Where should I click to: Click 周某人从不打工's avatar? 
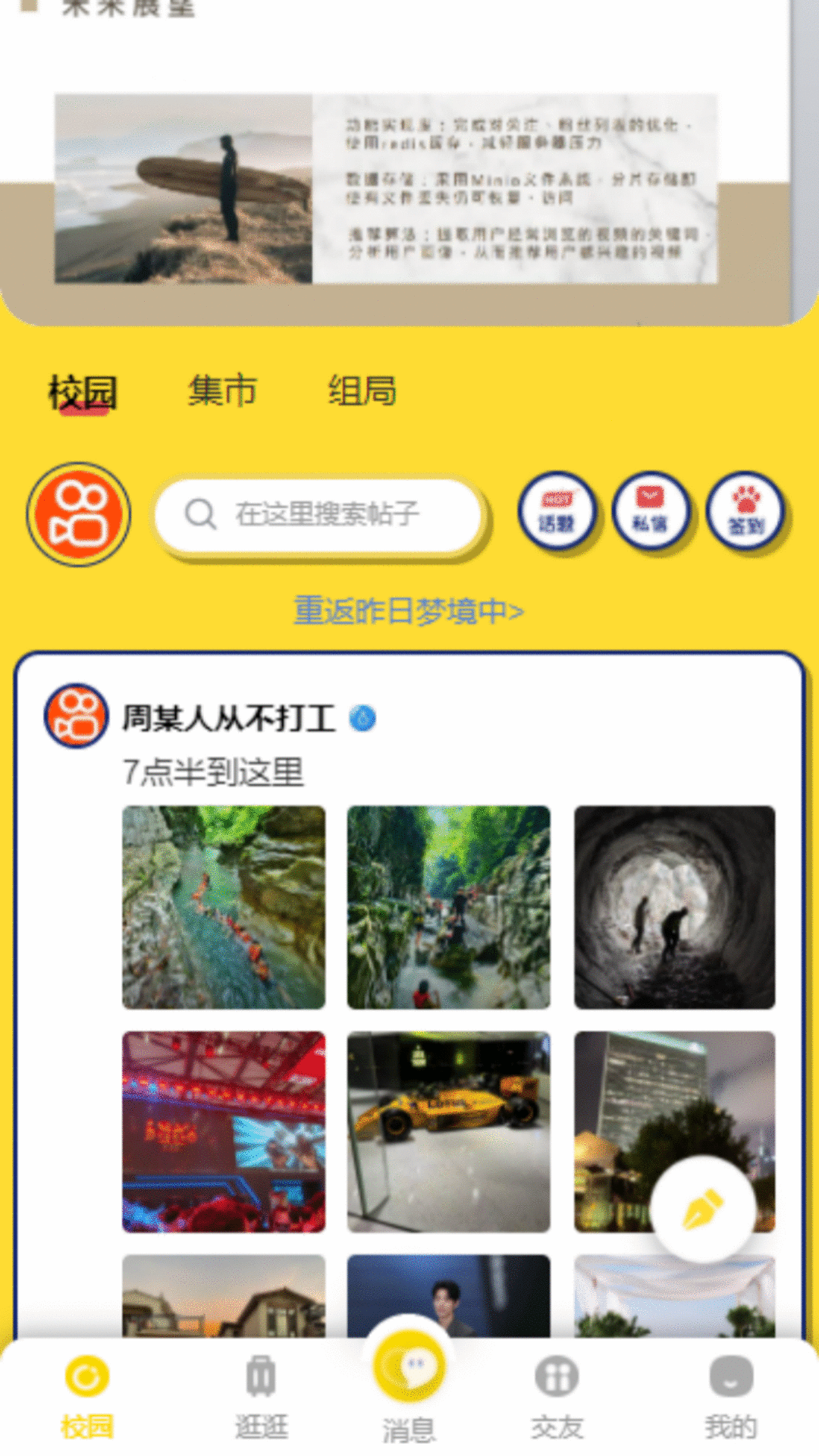click(76, 718)
